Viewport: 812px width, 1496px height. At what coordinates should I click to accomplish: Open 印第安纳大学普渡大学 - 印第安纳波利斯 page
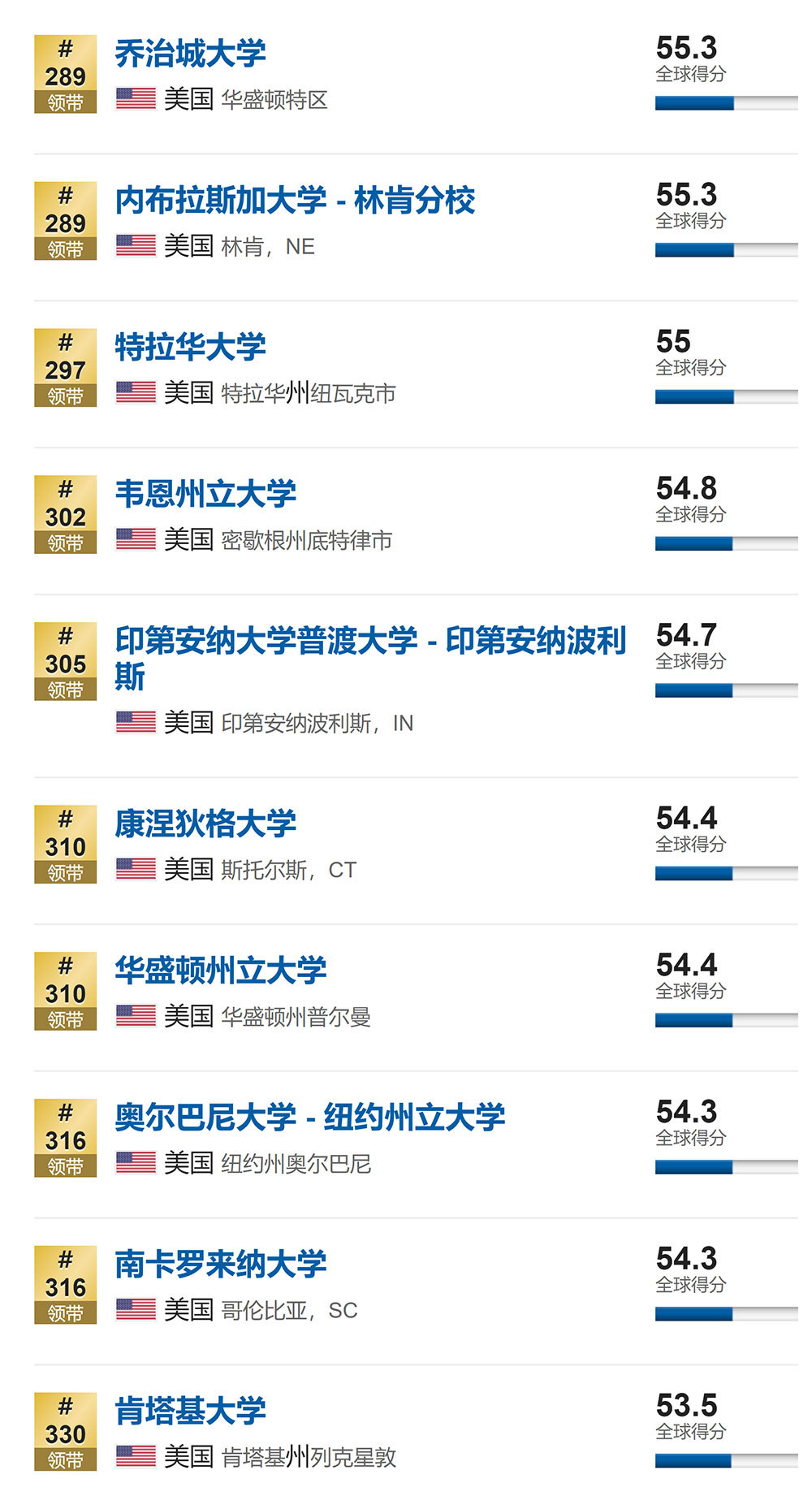(x=371, y=659)
